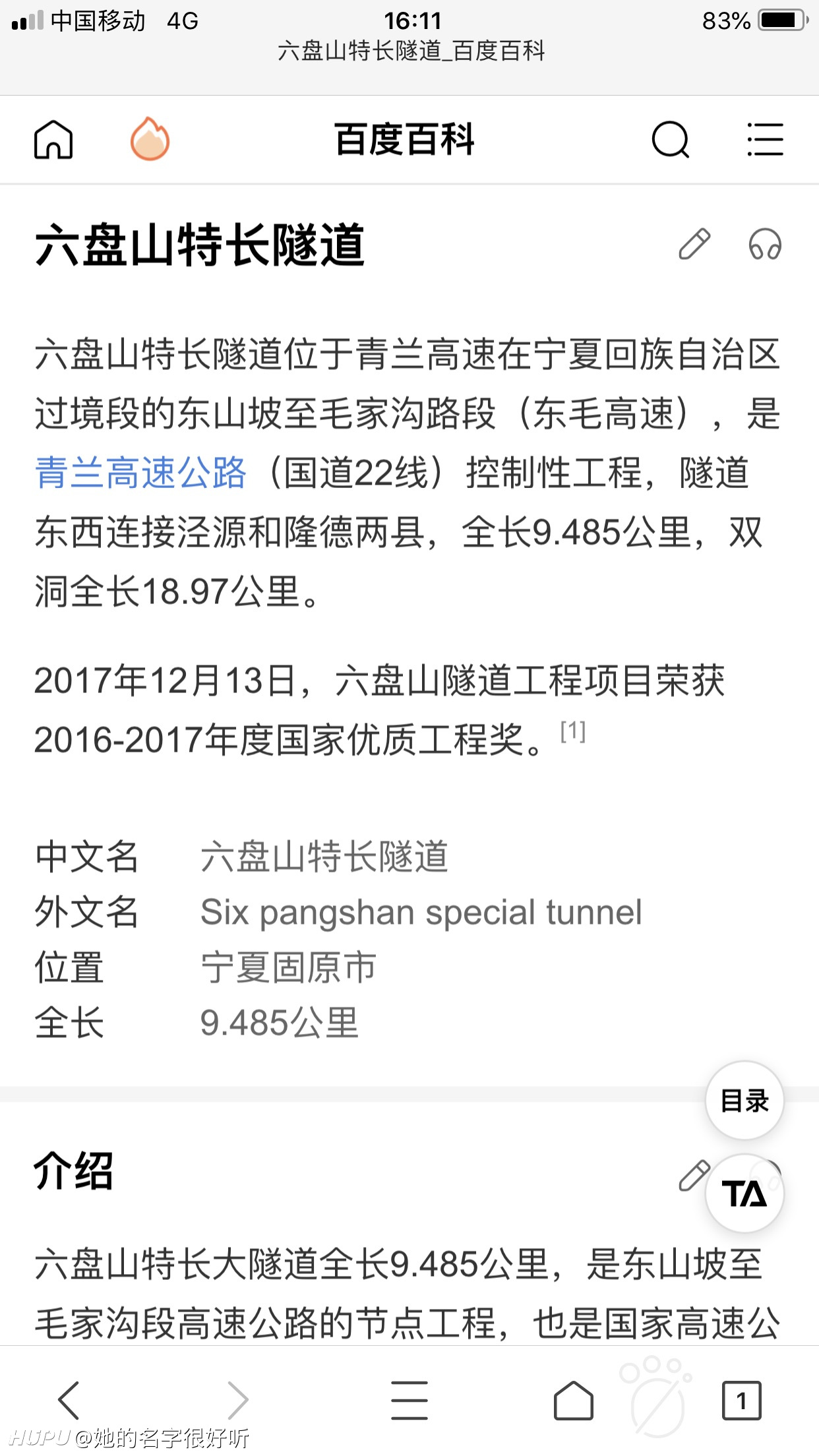Open the 目录 table of contents button
Screen dimensions: 819x1456
pos(744,1101)
